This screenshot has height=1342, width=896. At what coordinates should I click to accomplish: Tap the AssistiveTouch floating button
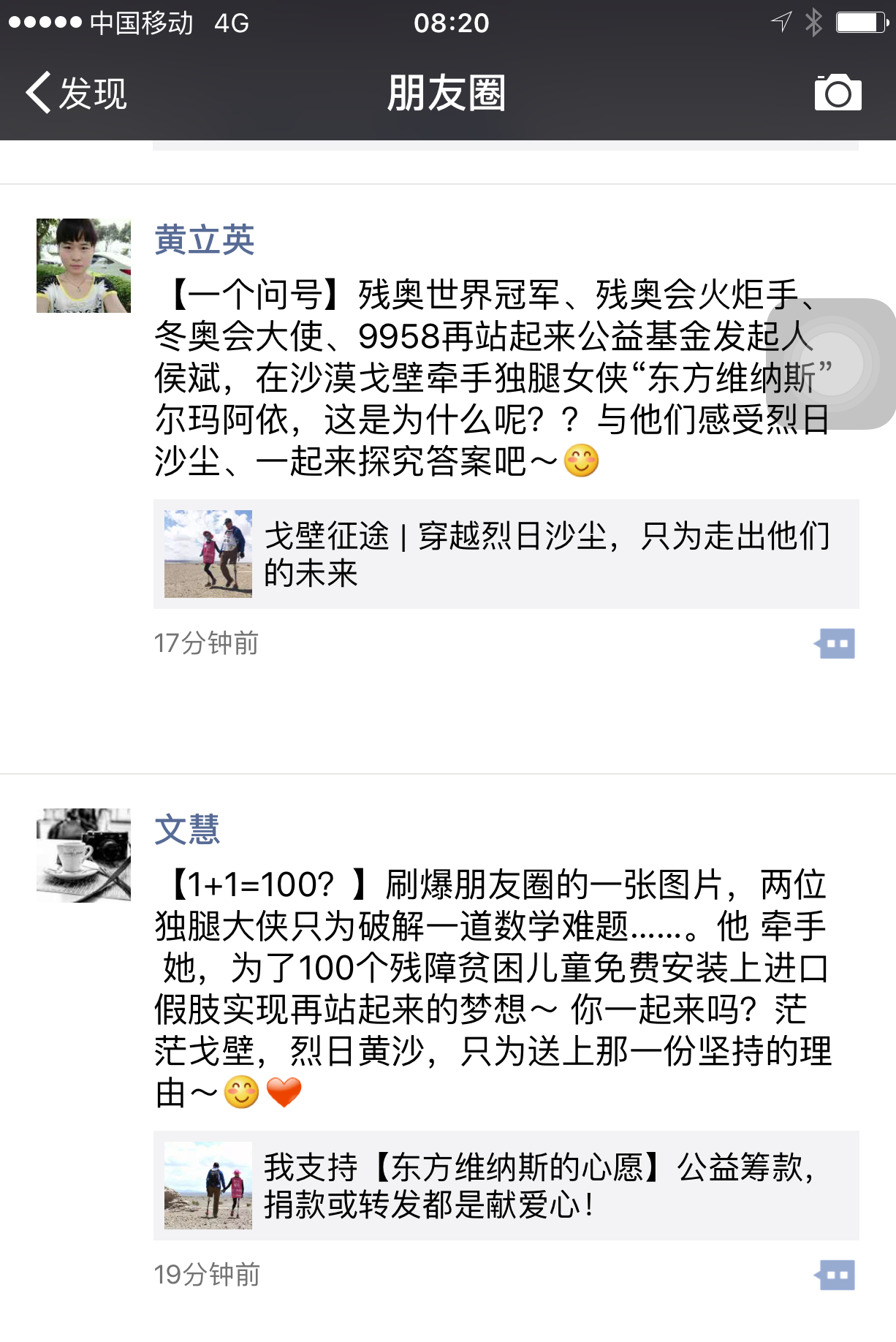click(x=833, y=363)
